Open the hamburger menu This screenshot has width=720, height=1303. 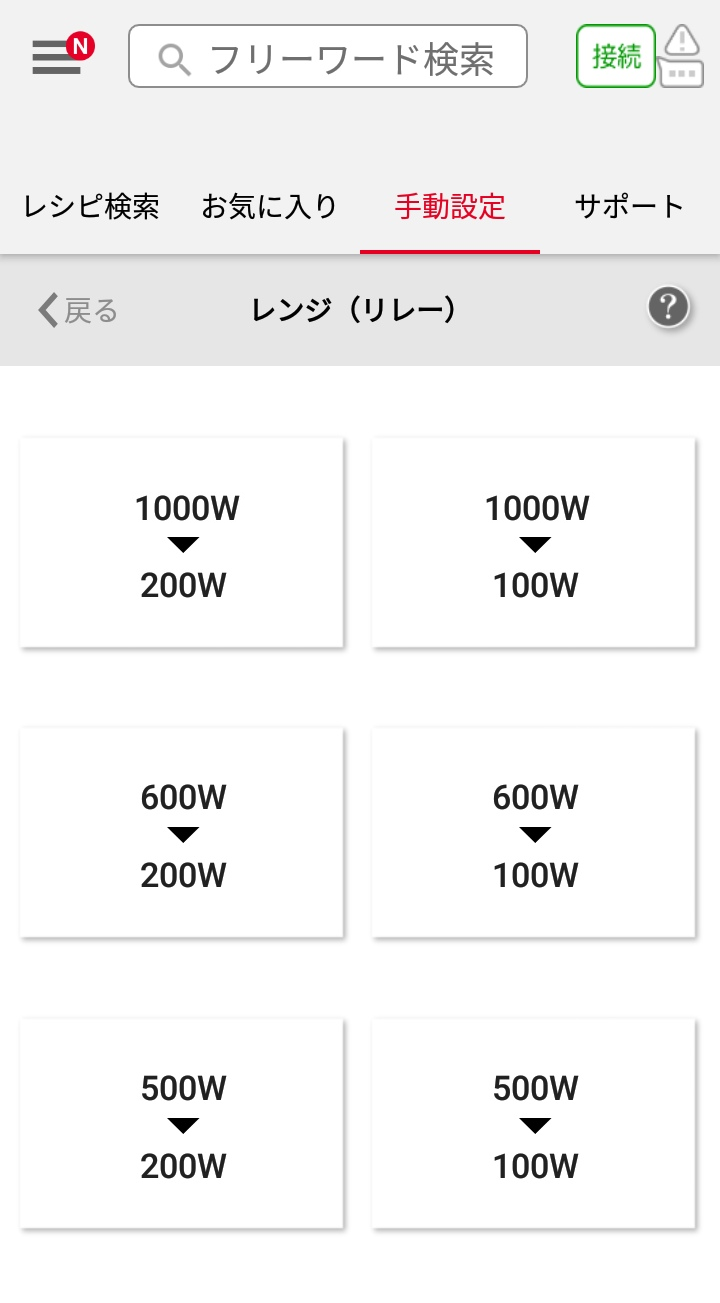click(57, 57)
